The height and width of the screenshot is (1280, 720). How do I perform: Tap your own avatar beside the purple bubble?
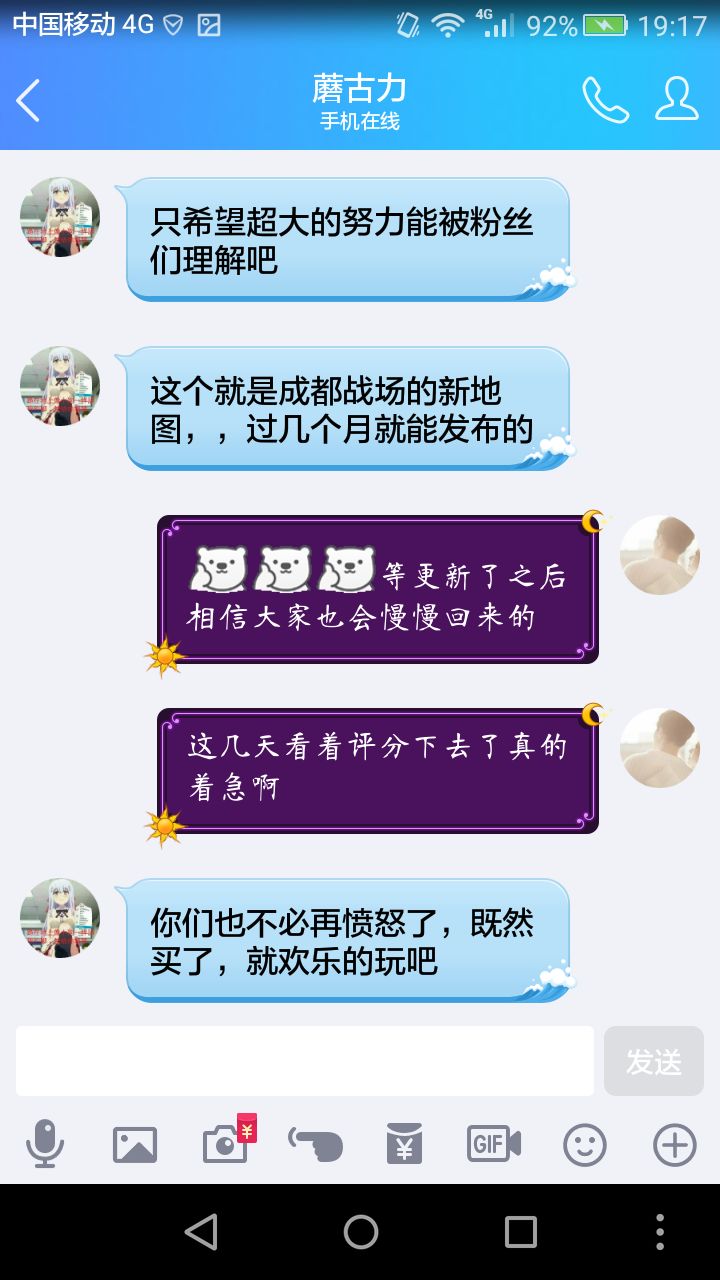click(659, 554)
